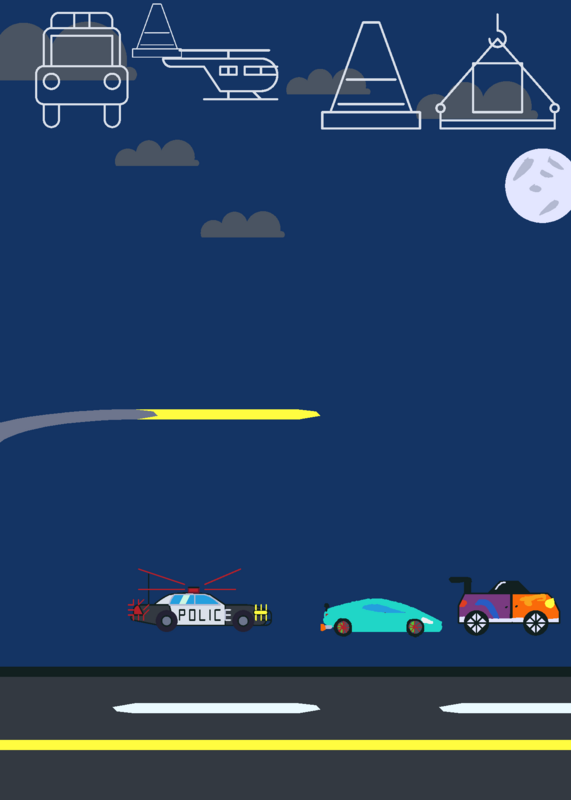The height and width of the screenshot is (800, 571).
Task: Choose the crane hook load outline
Action: 498,71
